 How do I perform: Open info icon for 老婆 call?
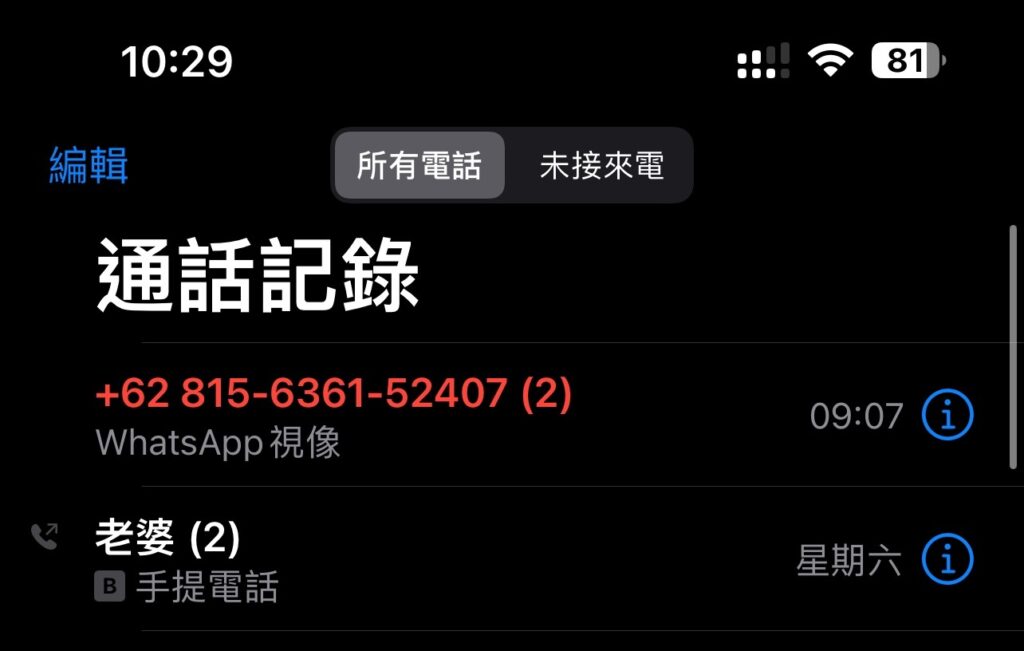point(946,559)
